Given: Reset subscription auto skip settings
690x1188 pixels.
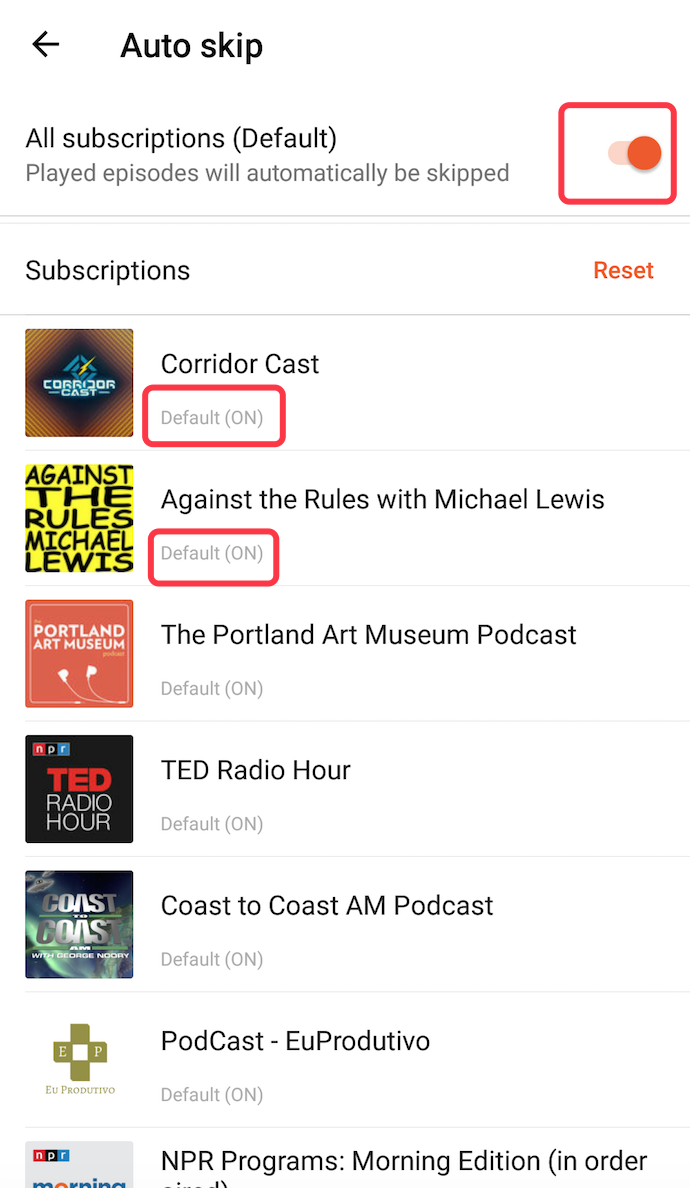Looking at the screenshot, I should (622, 270).
